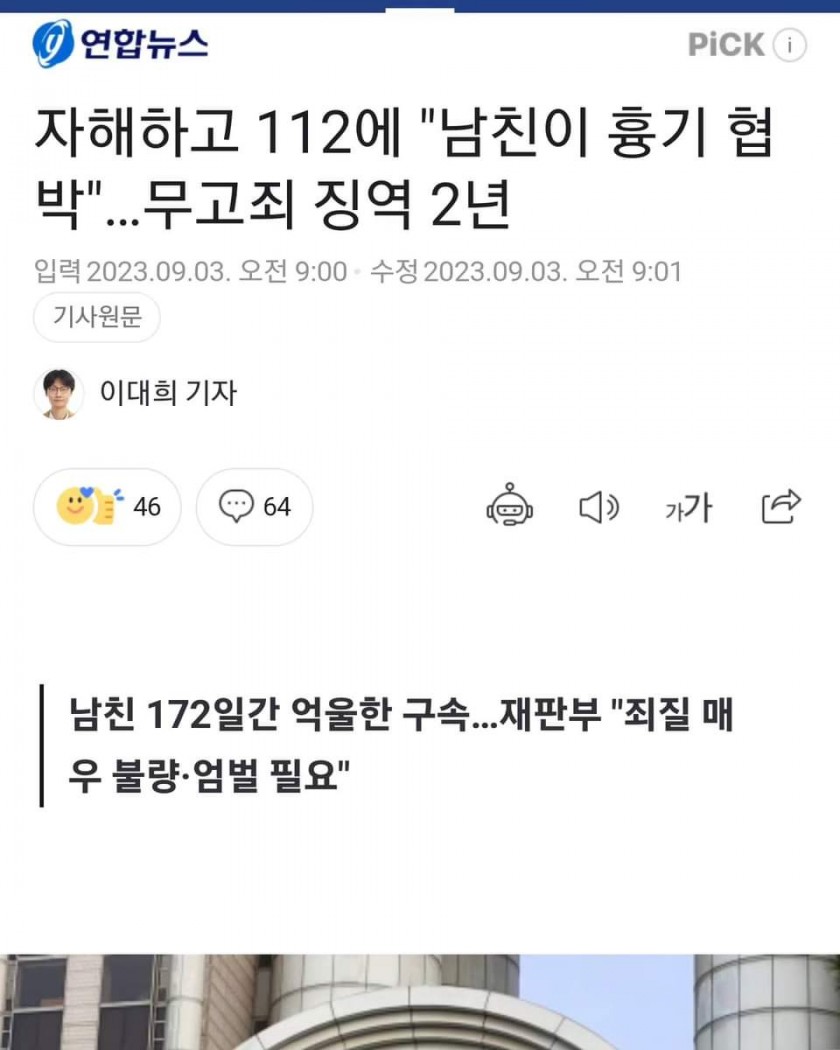Change font size with the 가가 icon
The image size is (840, 1050).
688,507
